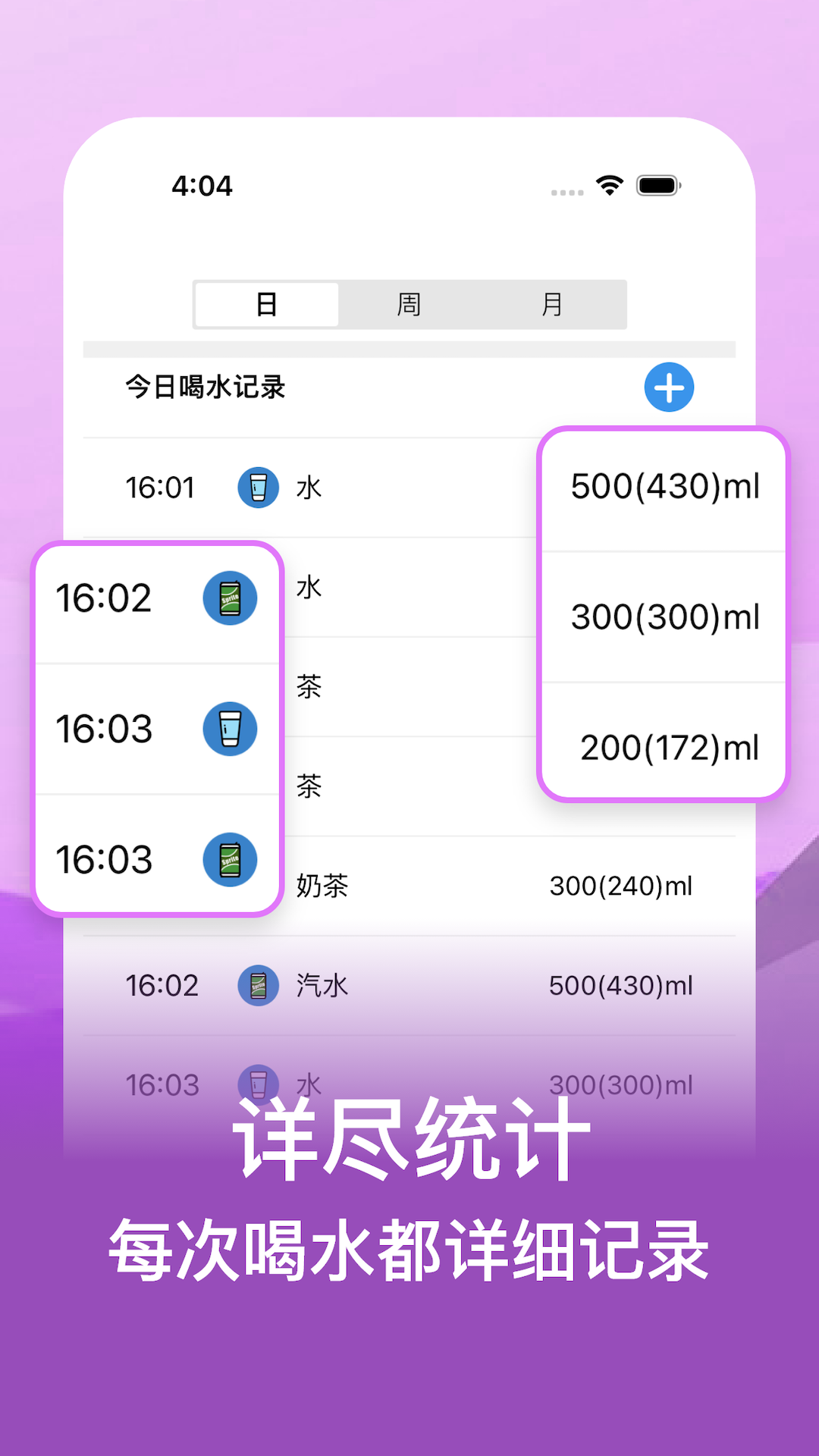Click the Sprite can icon beside second 16:03
Image resolution: width=819 pixels, height=1456 pixels.
point(231,859)
